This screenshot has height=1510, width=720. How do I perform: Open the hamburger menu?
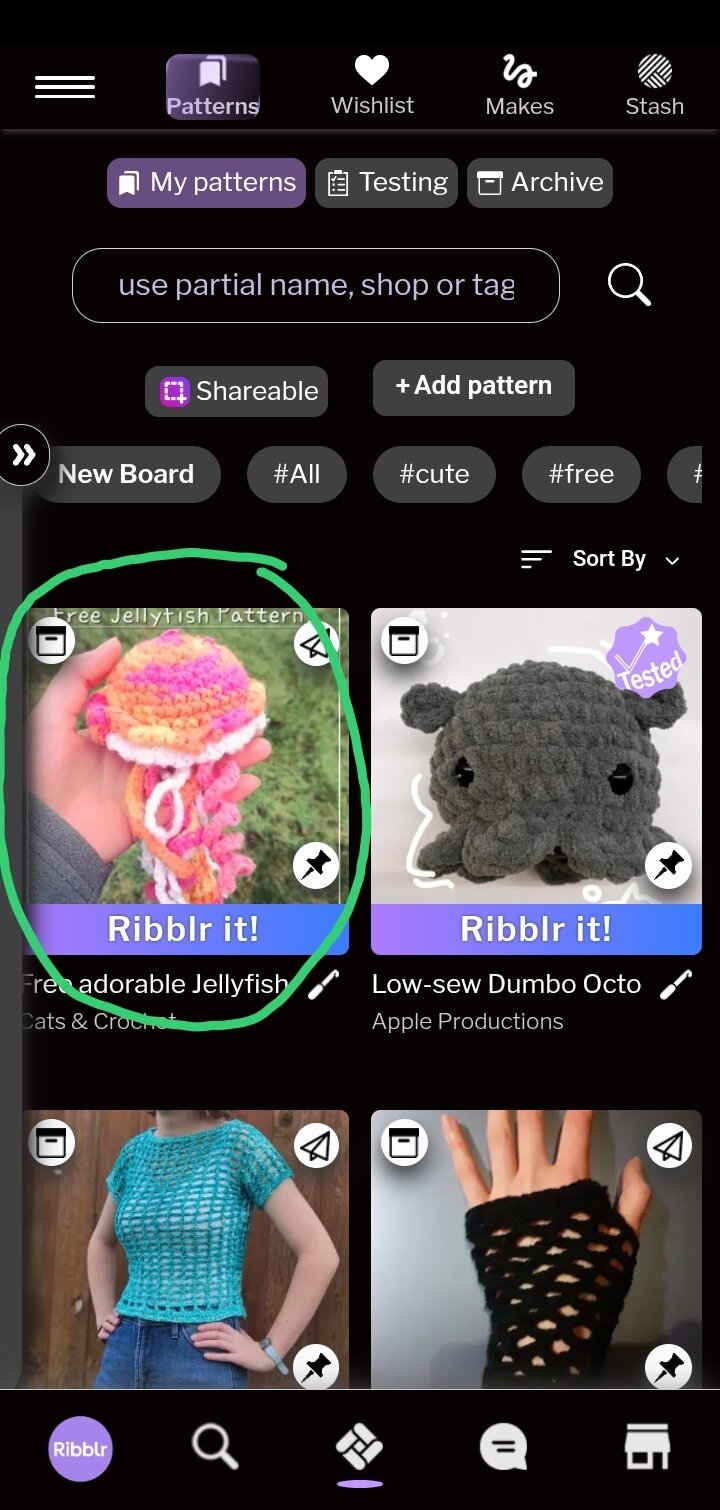coord(65,88)
